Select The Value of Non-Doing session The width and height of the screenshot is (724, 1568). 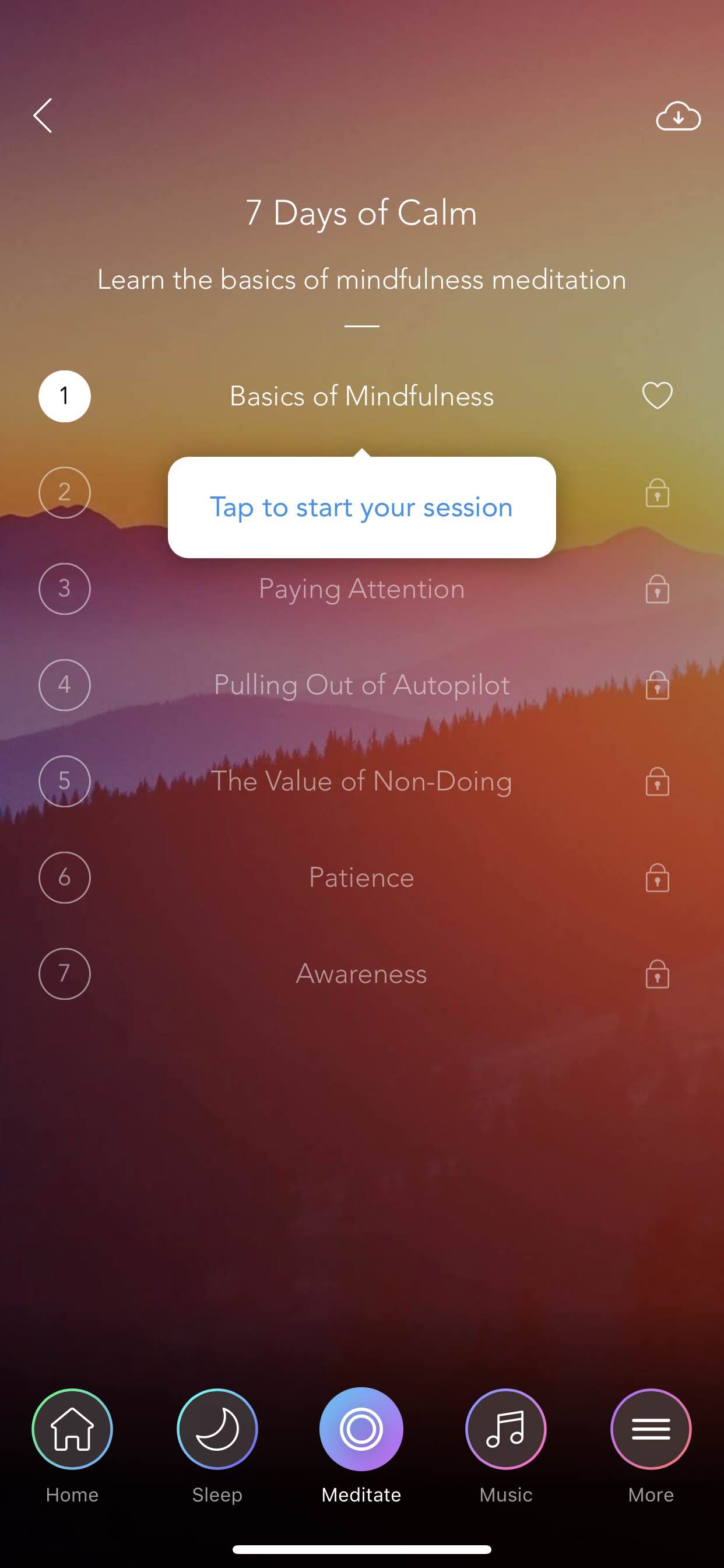point(361,782)
